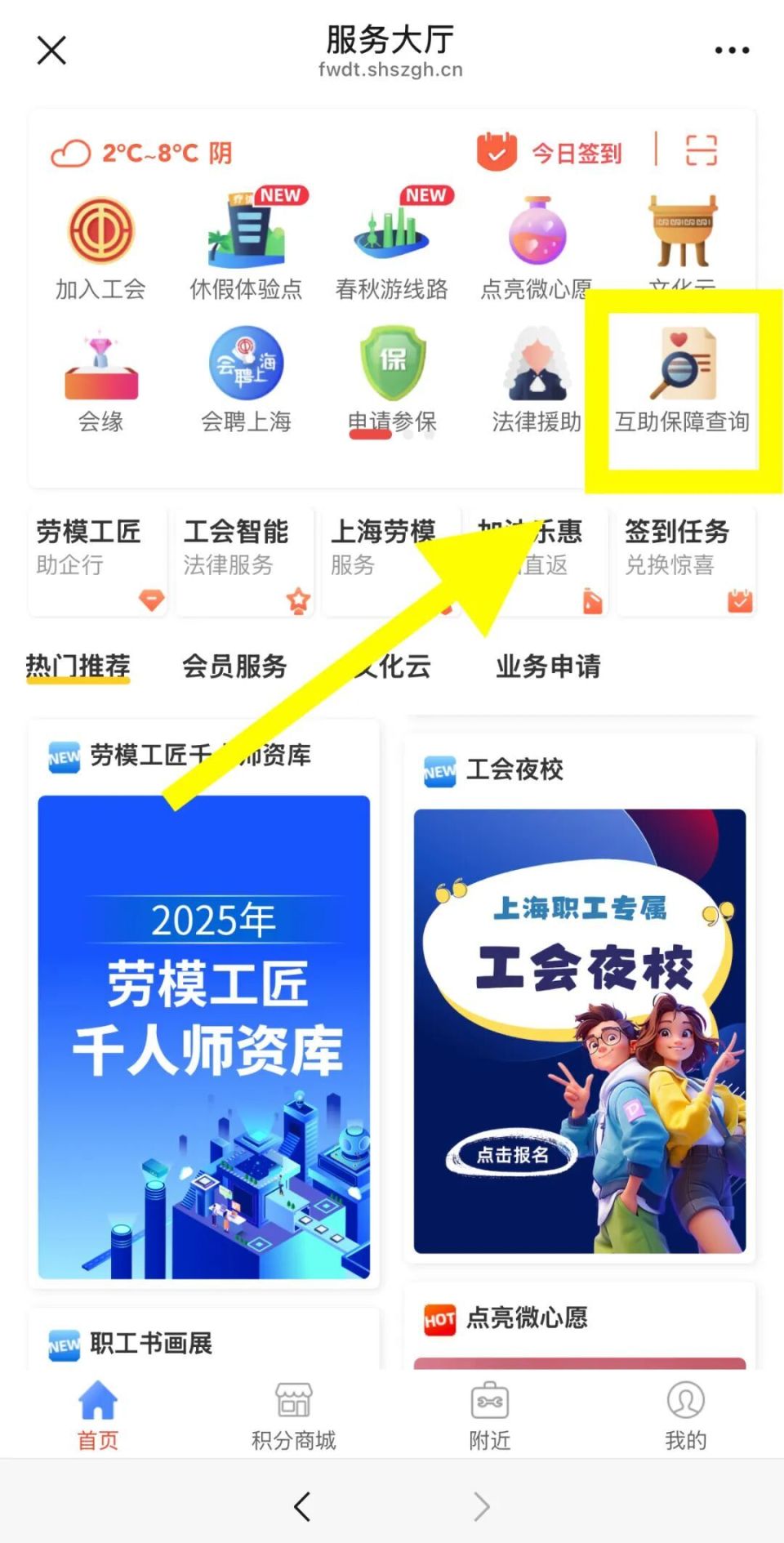This screenshot has width=784, height=1543.
Task: Open 会聘上海 recruitment service
Action: click(x=246, y=366)
